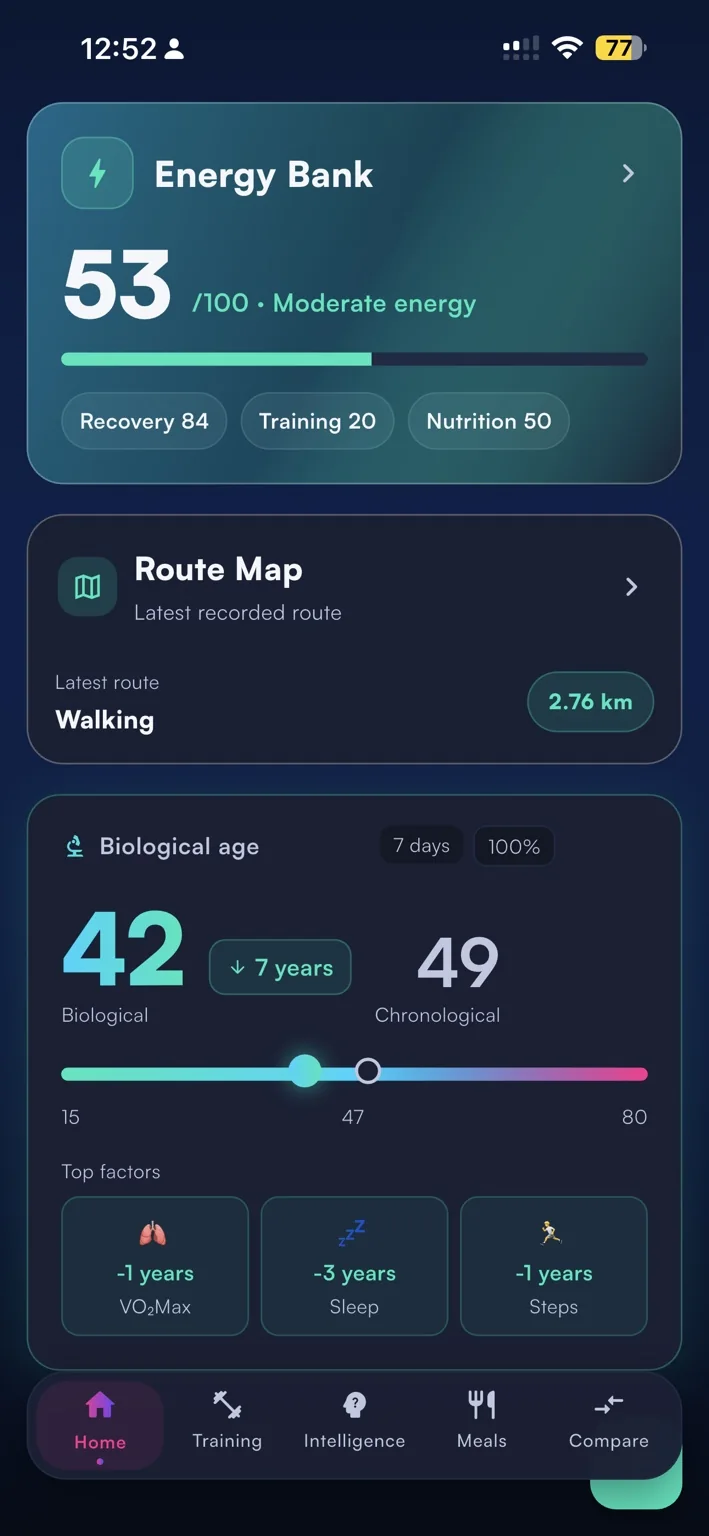Select the Training 20 chip
This screenshot has width=709, height=1536.
317,421
